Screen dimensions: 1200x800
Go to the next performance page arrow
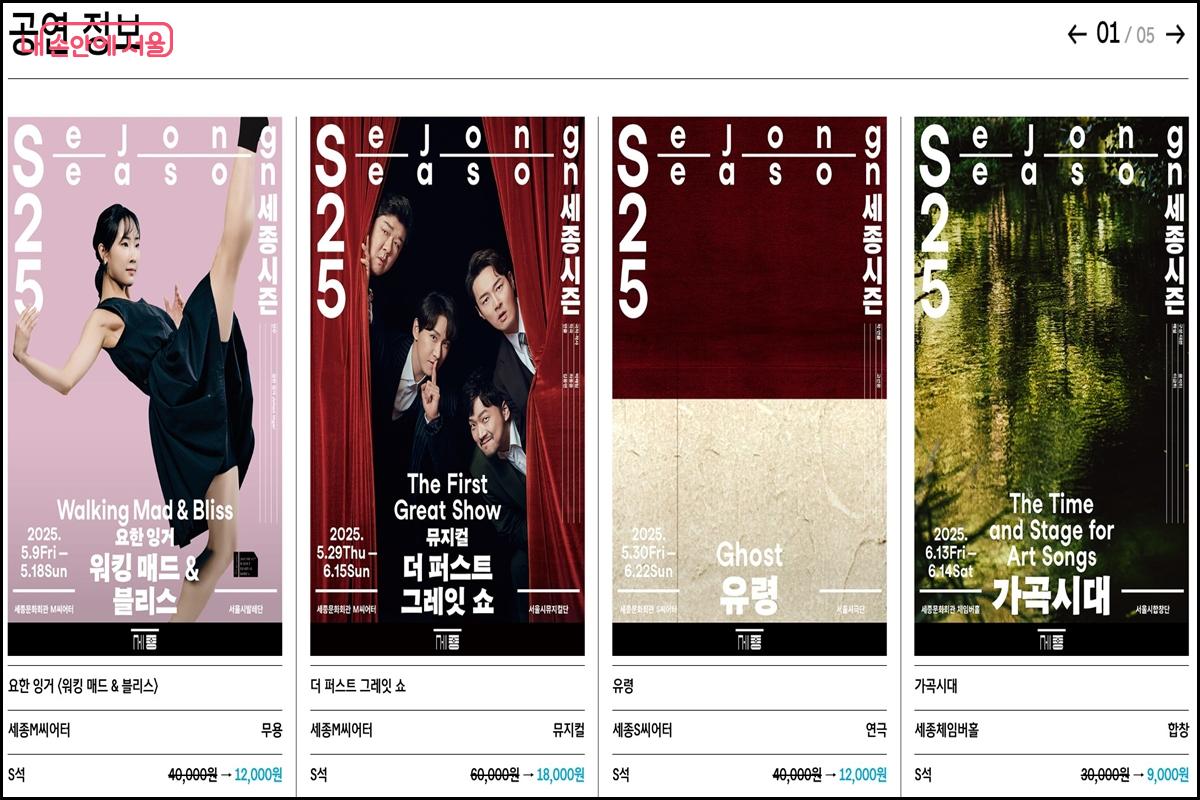tap(1175, 35)
